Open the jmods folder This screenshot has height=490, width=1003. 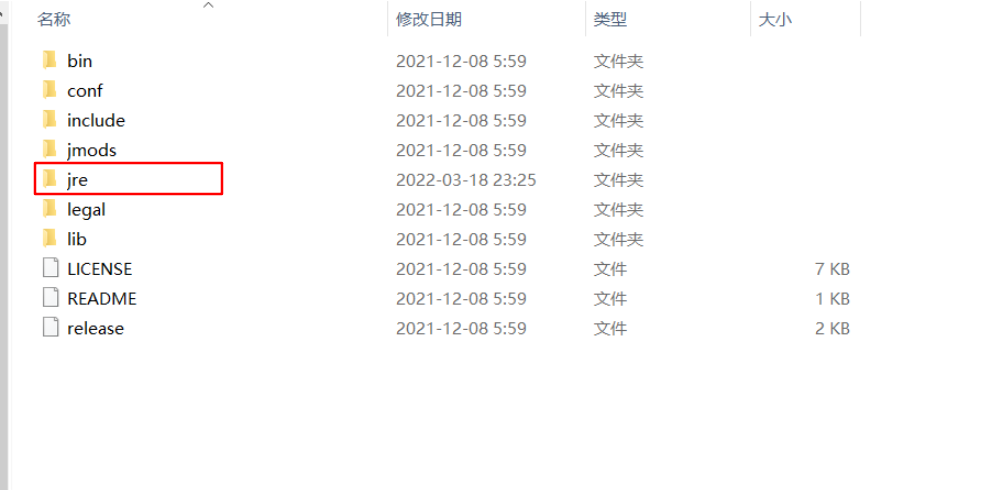91,150
